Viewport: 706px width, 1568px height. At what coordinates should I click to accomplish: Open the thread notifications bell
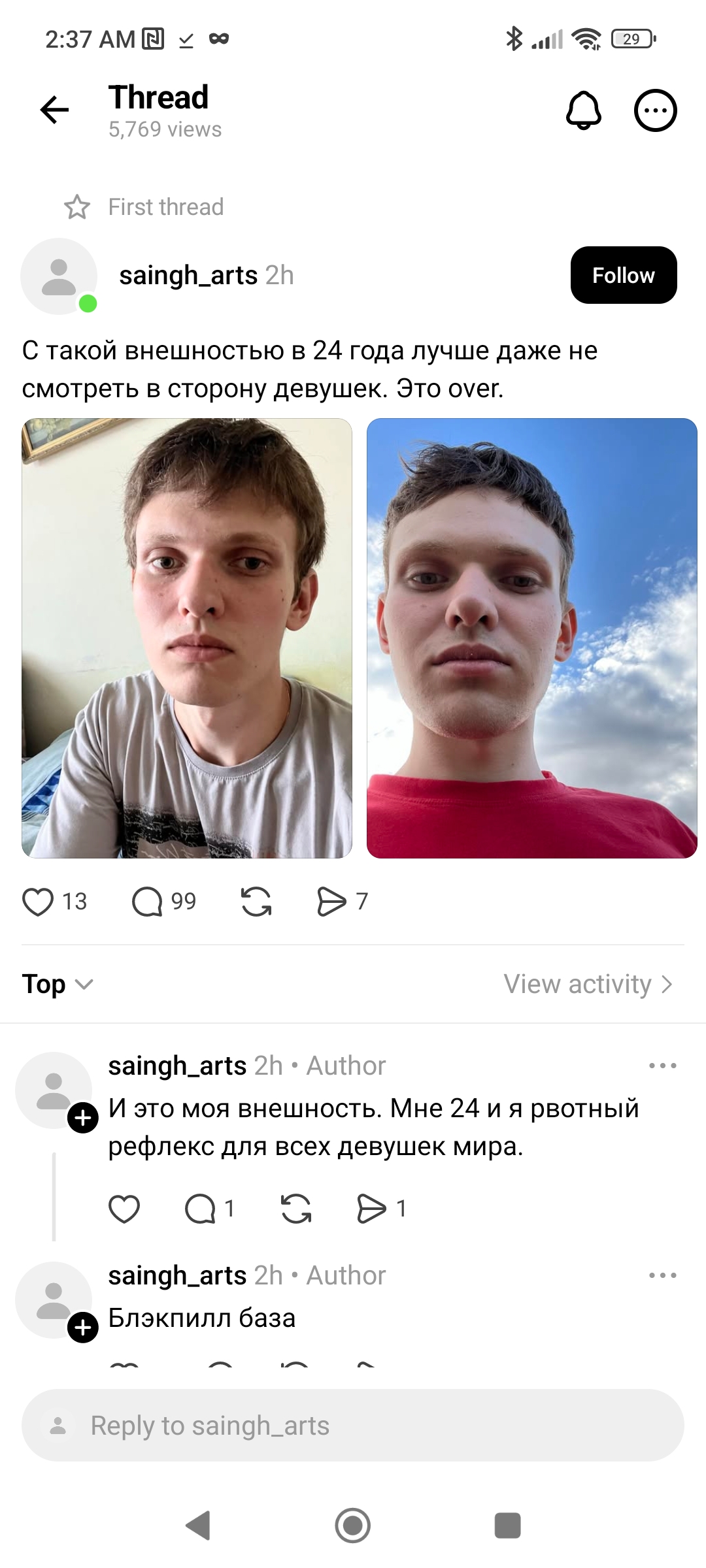583,110
